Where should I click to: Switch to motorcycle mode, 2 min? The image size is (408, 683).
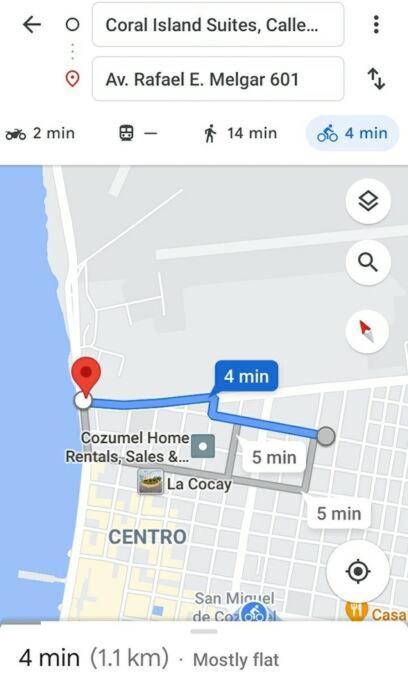[x=40, y=133]
